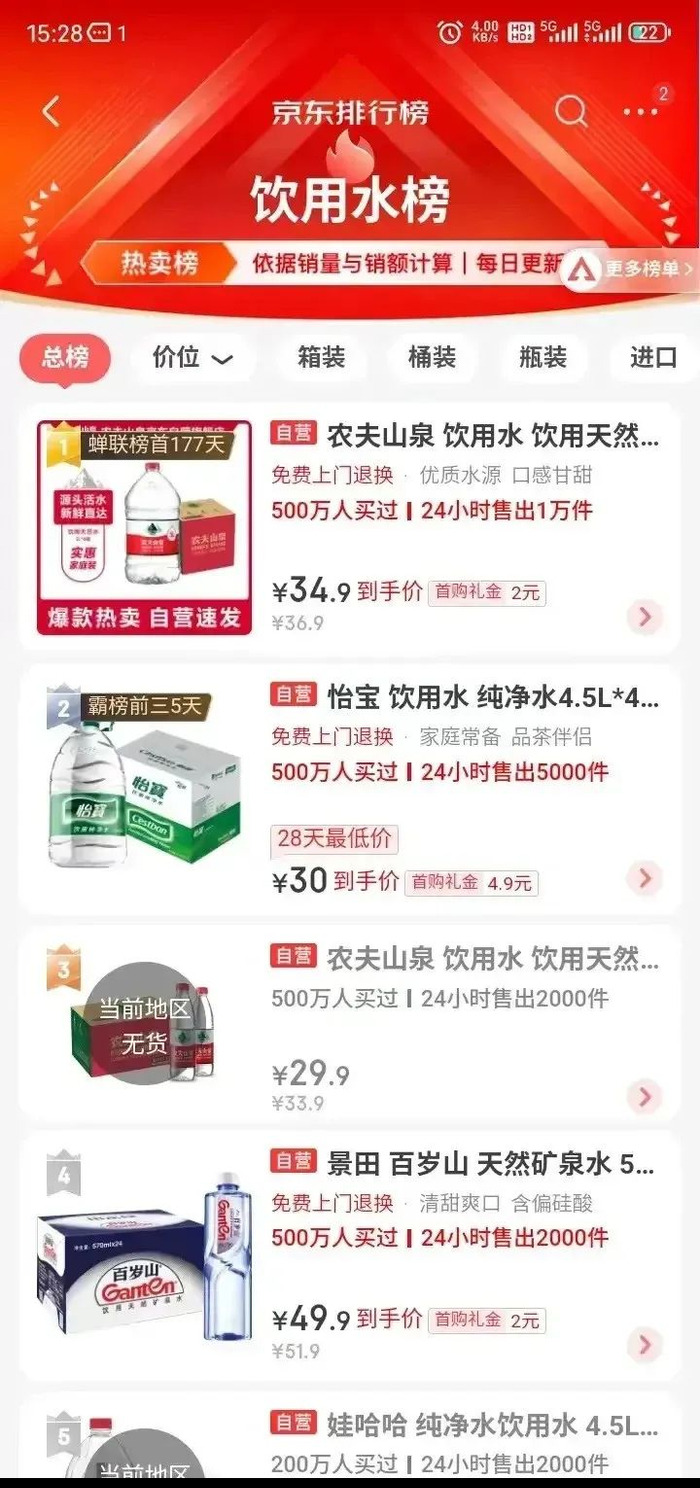Open the search icon in the header
700x1488 pixels.
[x=571, y=111]
